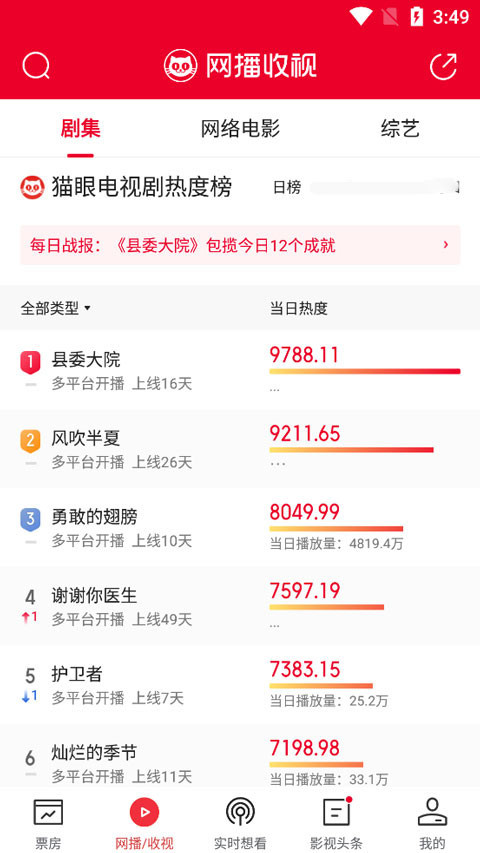Image resolution: width=480 pixels, height=853 pixels.
Task: Go to the 票房 tab
Action: 48,823
